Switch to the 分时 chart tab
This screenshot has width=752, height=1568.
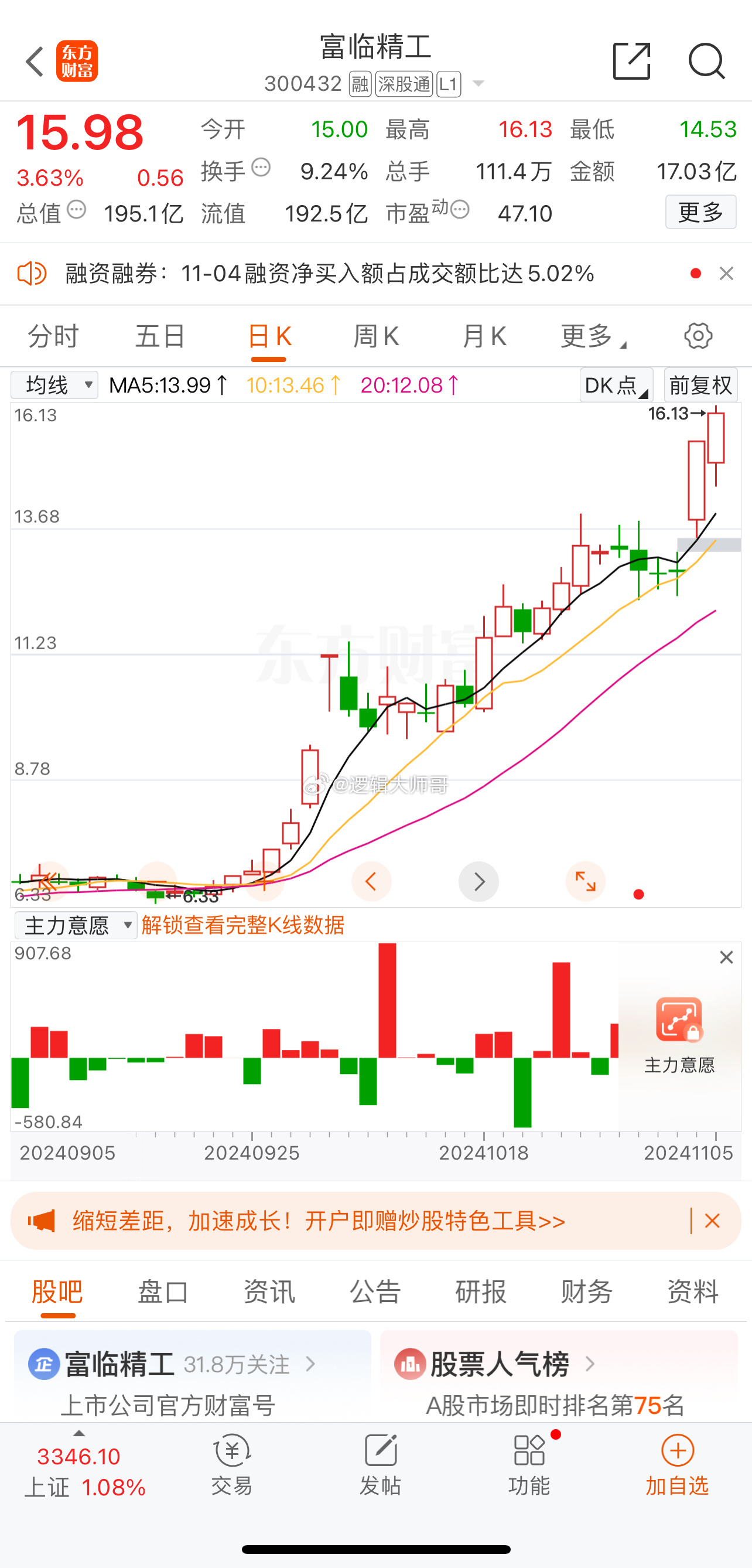[53, 336]
